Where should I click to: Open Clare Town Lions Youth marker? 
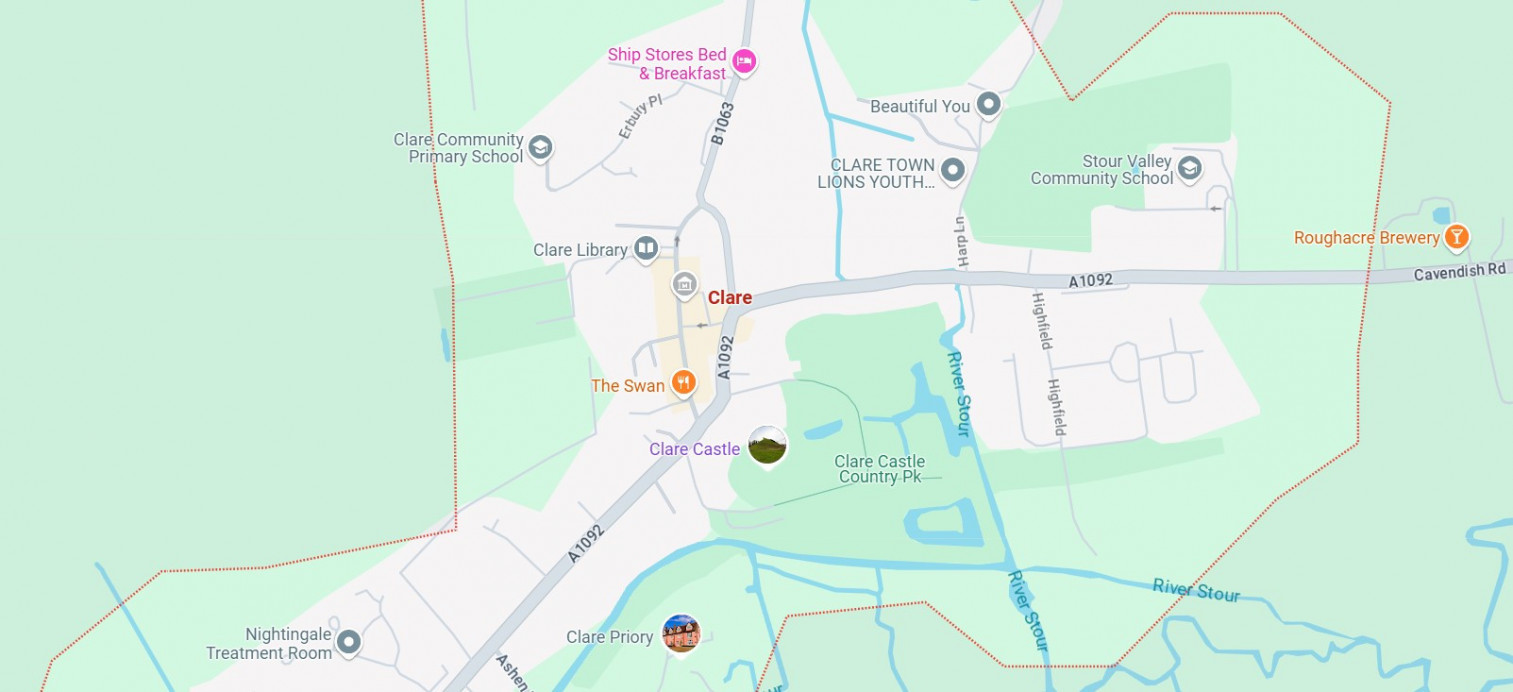[953, 171]
